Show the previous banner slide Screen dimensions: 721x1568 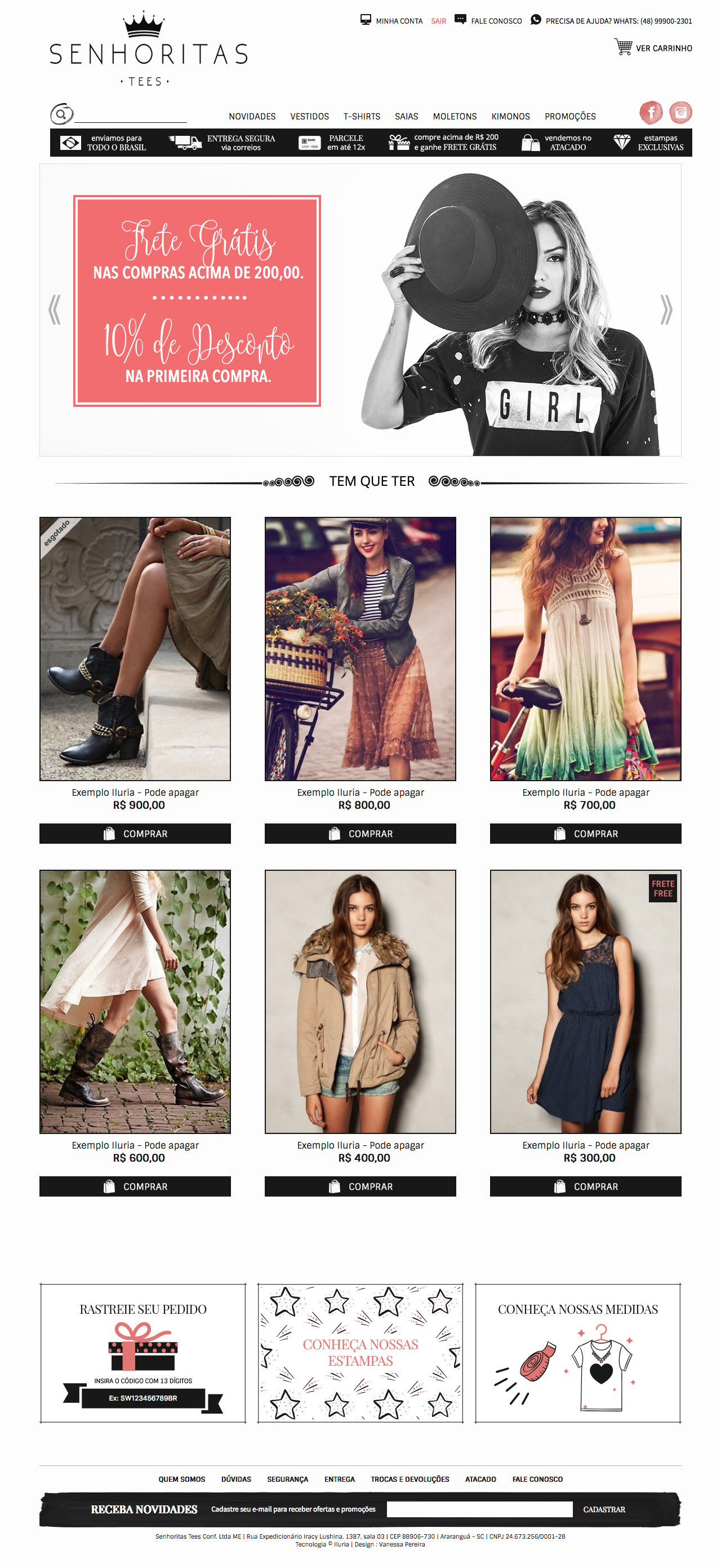pos(55,310)
